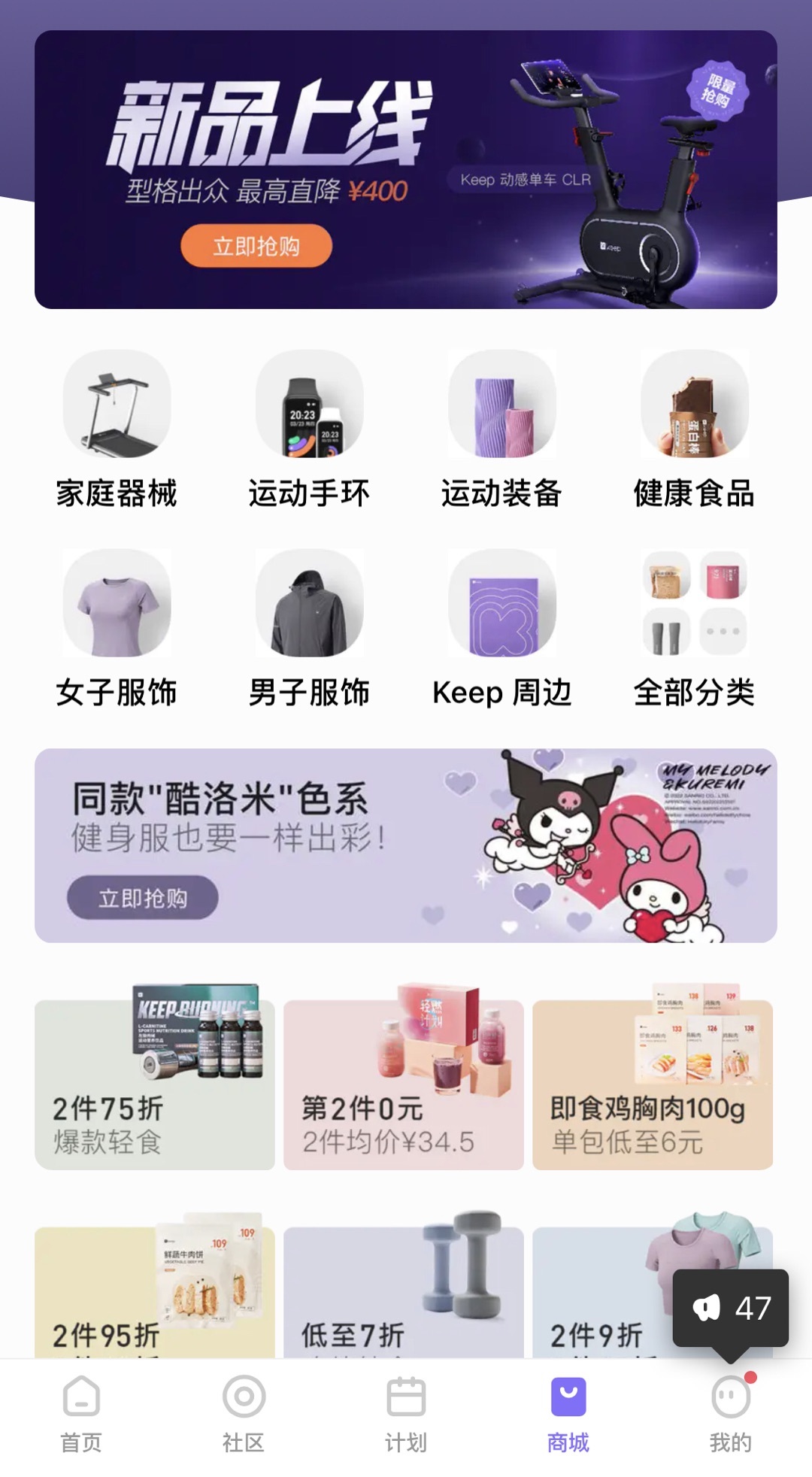Open 即食鸡胸肉100g deal card
The height and width of the screenshot is (1477, 812).
click(653, 1084)
